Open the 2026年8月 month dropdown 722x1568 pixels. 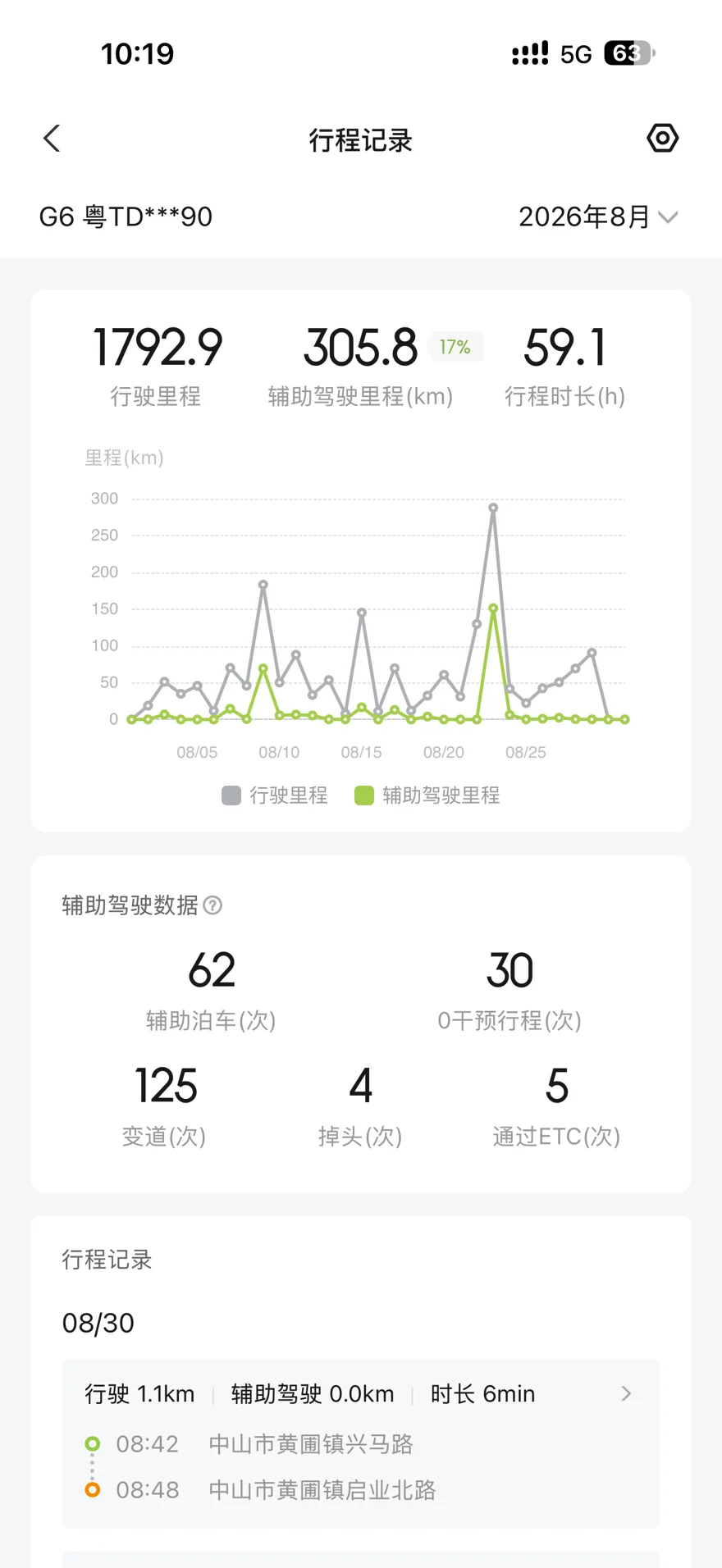point(598,217)
